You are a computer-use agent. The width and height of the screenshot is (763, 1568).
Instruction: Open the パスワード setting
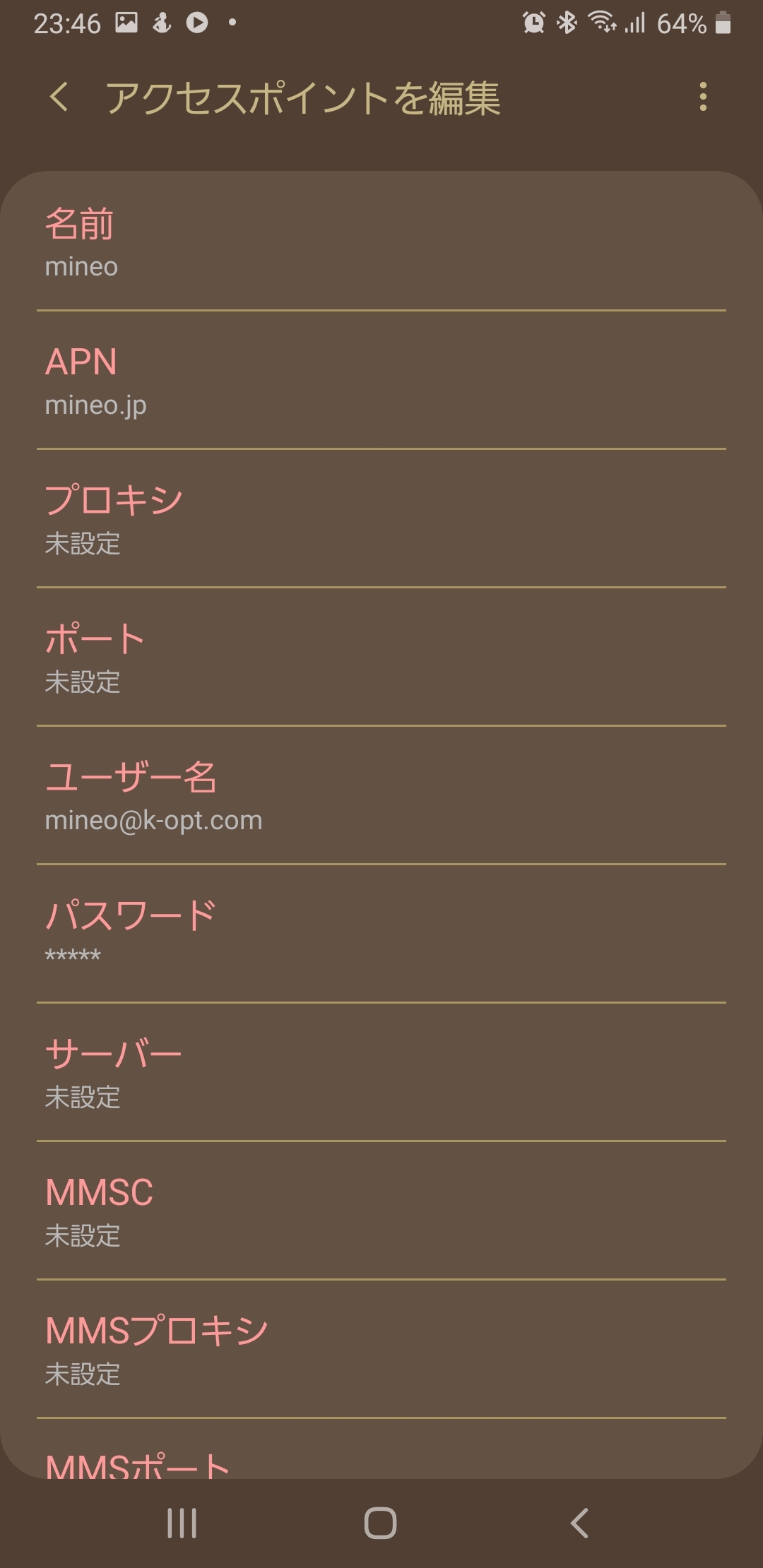[381, 934]
